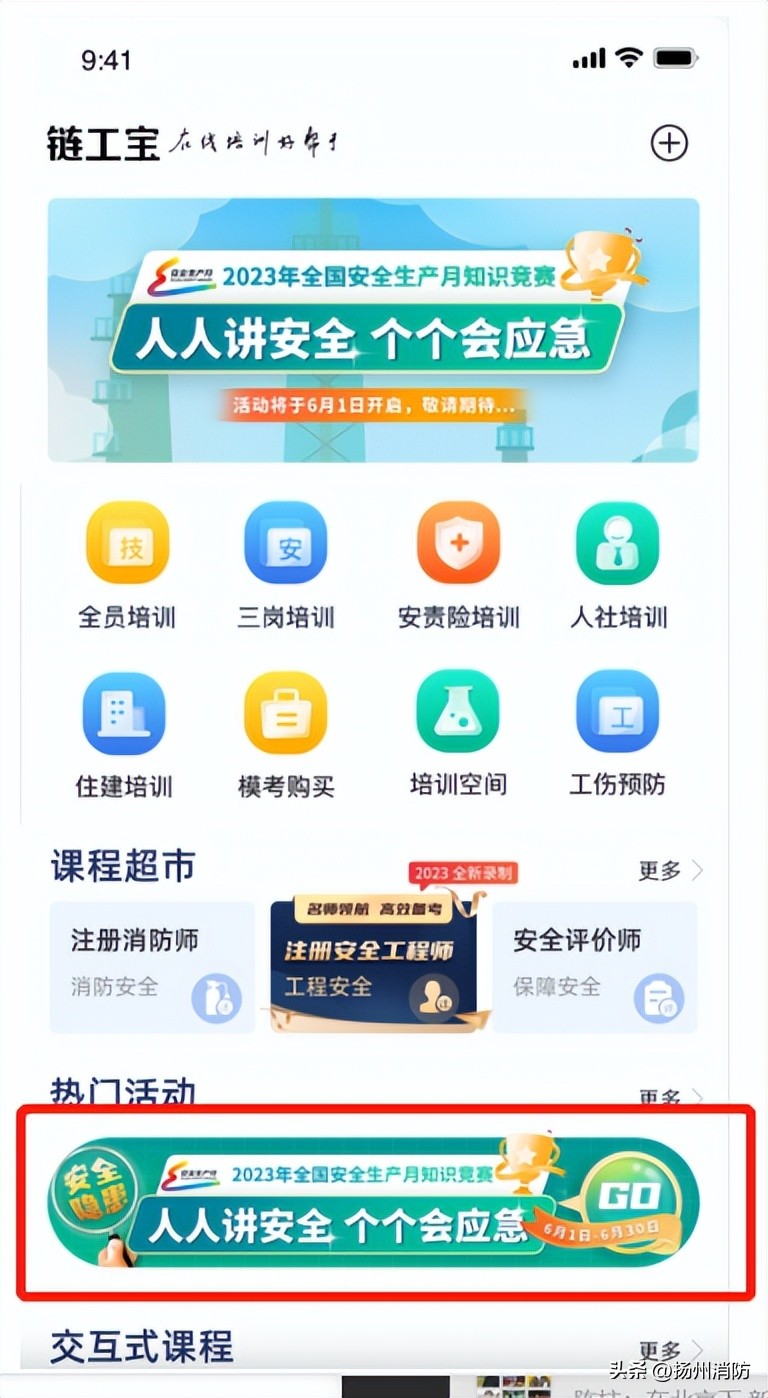Open 住建培训 building icon
This screenshot has width=768, height=1398.
coord(127,712)
